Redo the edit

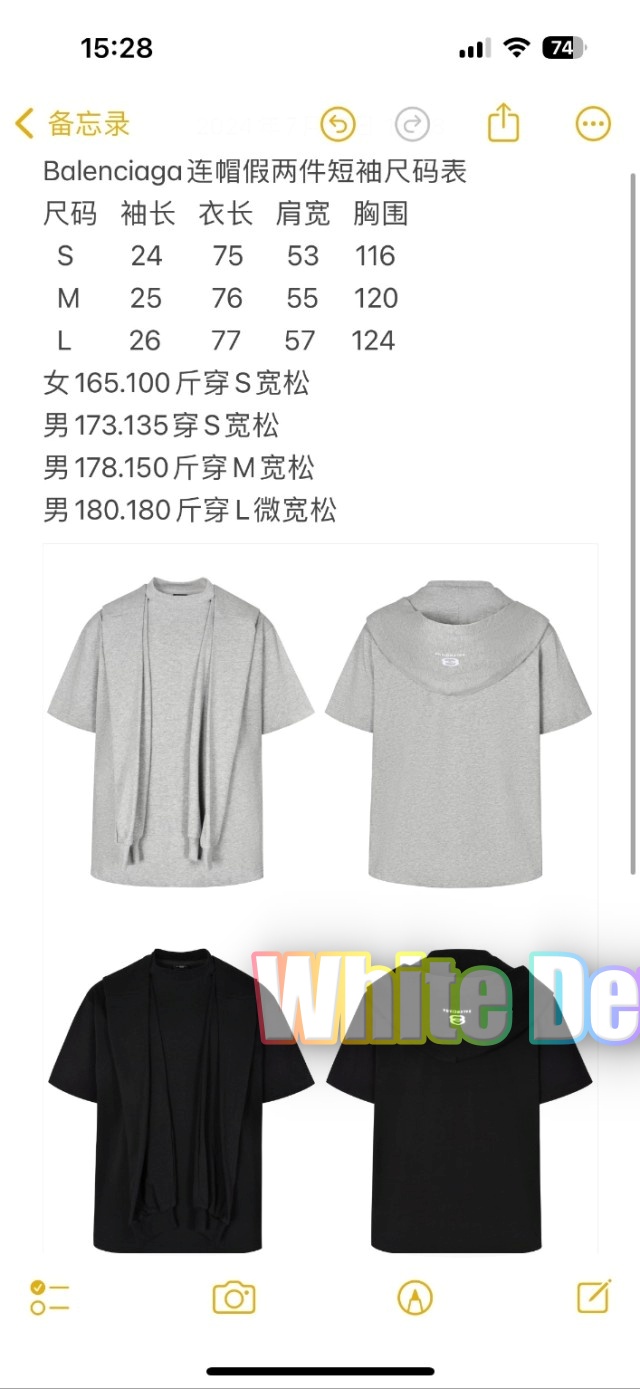pyautogui.click(x=412, y=124)
